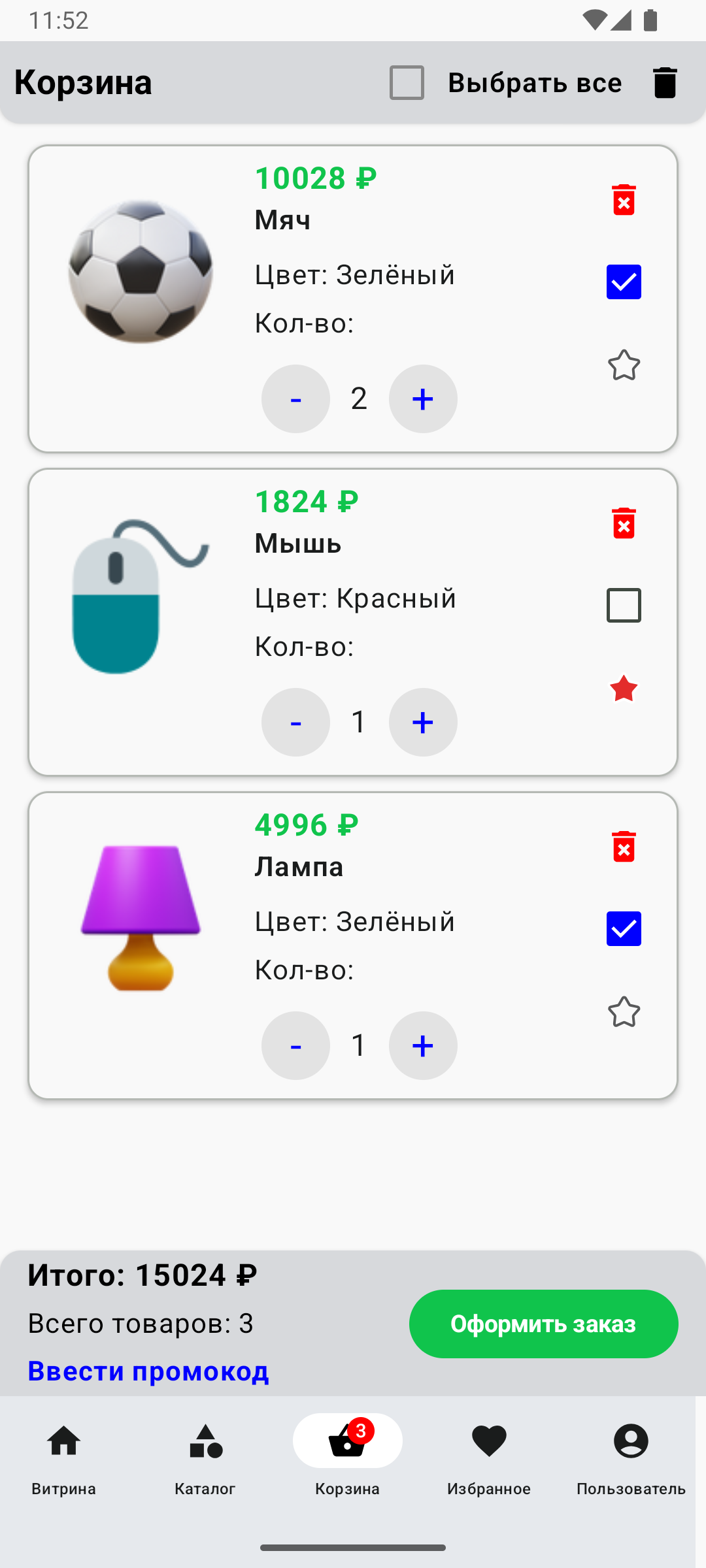
Task: Unfavorite Мышь via red star
Action: tap(624, 689)
